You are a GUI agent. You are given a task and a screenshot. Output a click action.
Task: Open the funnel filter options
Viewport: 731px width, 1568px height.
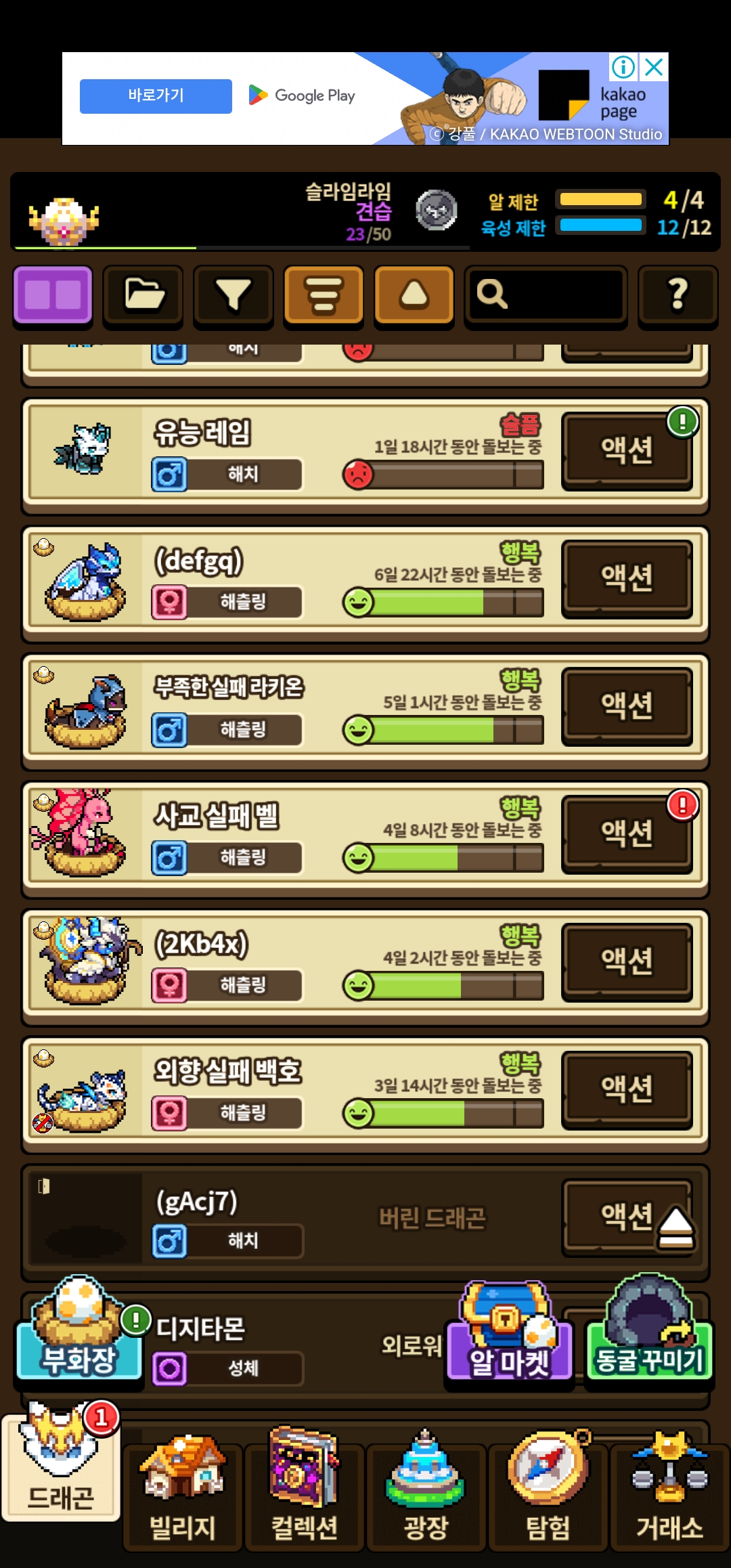[234, 295]
